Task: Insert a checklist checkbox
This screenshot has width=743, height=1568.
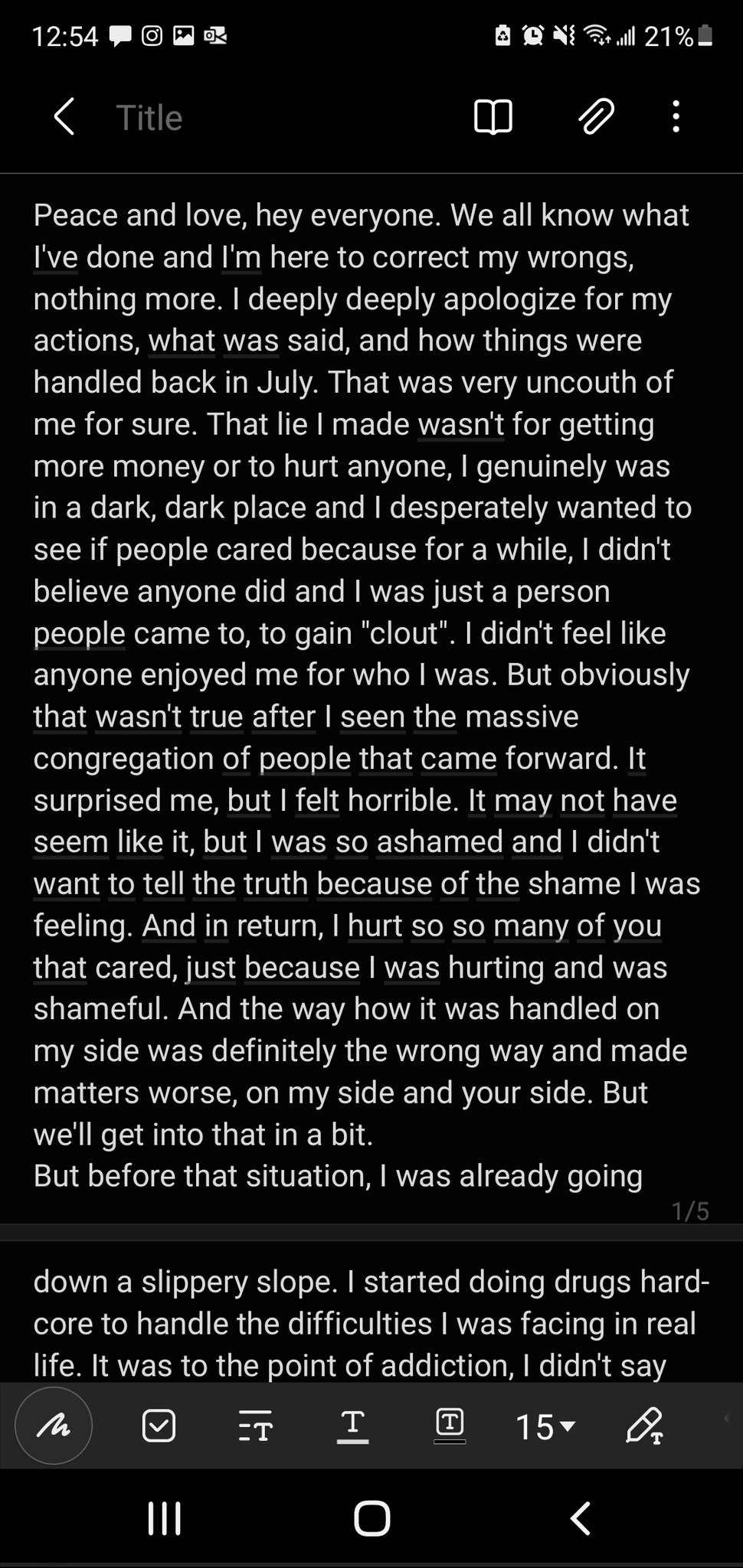Action: (x=159, y=1426)
